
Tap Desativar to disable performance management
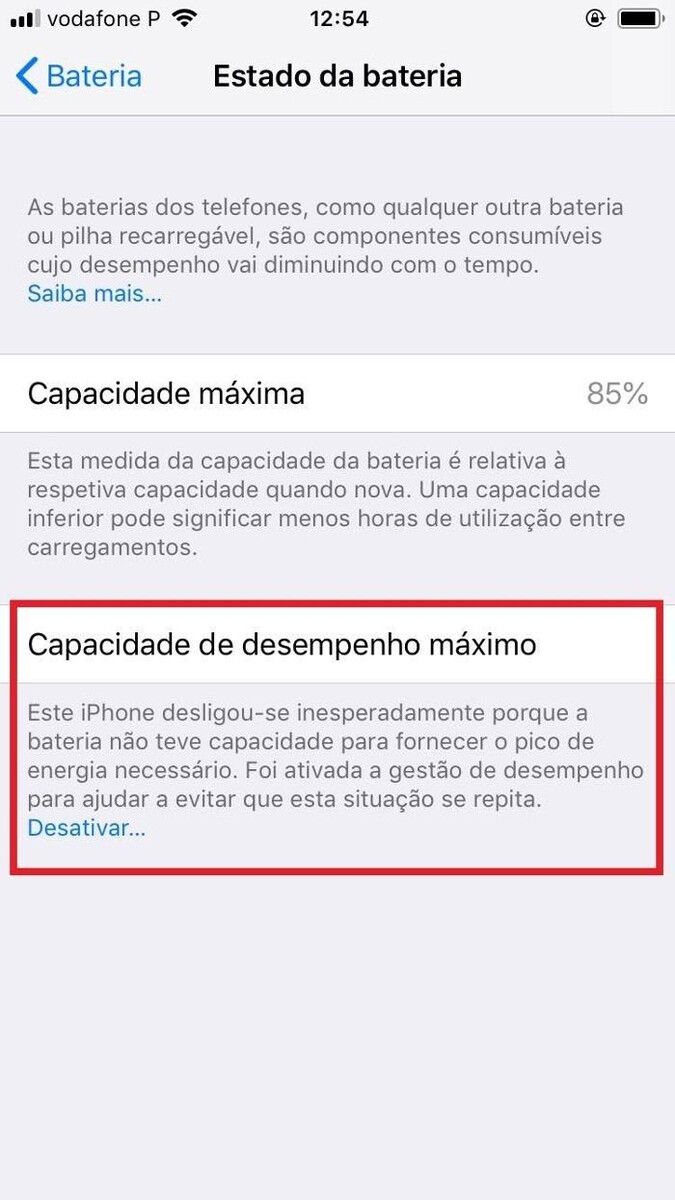pos(86,828)
